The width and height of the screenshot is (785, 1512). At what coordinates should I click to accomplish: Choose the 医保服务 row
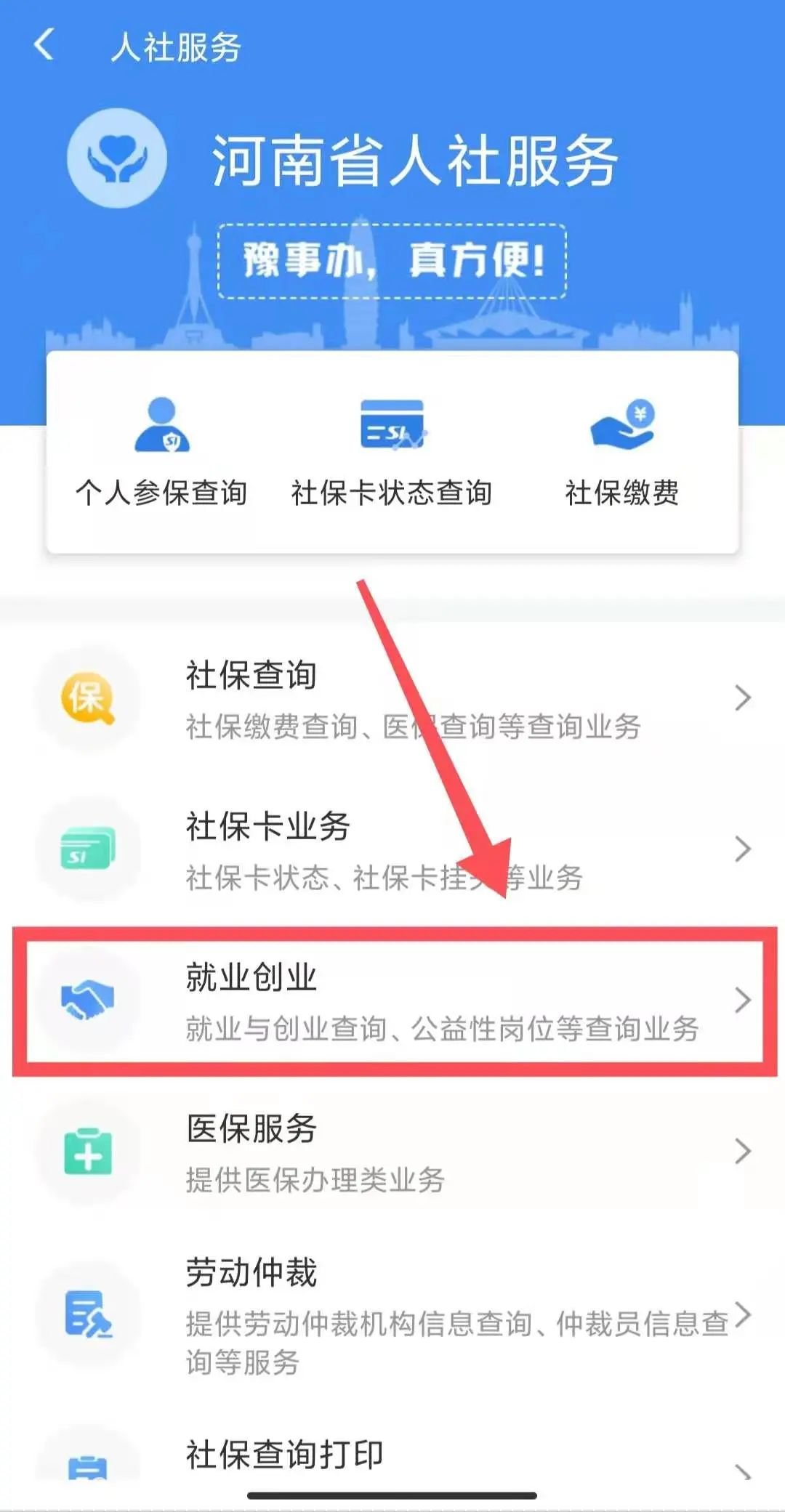392,1152
